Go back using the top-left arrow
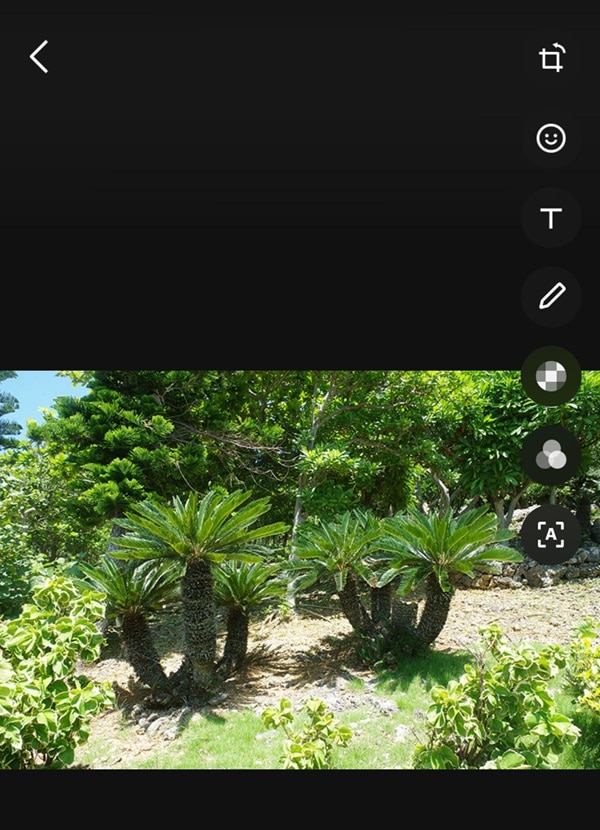The image size is (600, 830). (39, 57)
